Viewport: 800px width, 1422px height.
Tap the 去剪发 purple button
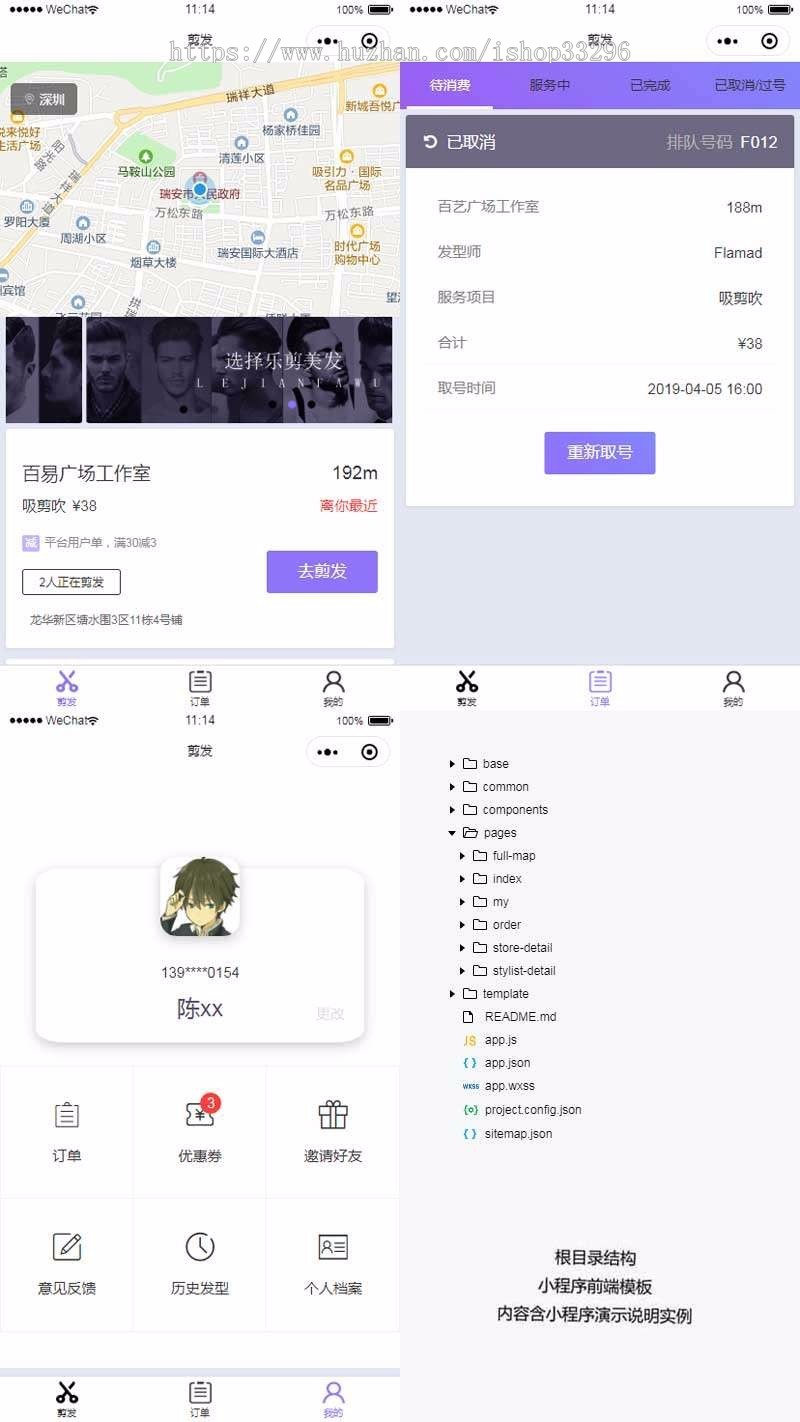pos(322,571)
